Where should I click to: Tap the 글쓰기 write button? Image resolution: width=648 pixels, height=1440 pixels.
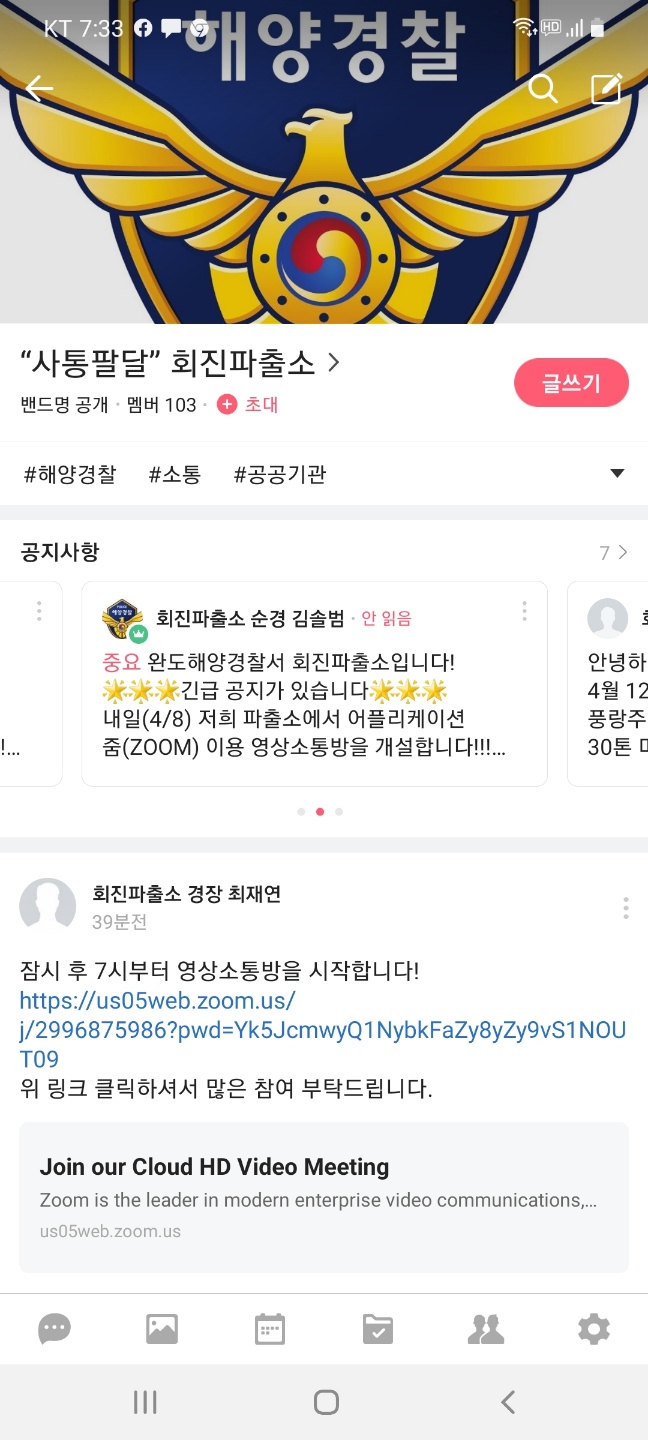pyautogui.click(x=571, y=384)
